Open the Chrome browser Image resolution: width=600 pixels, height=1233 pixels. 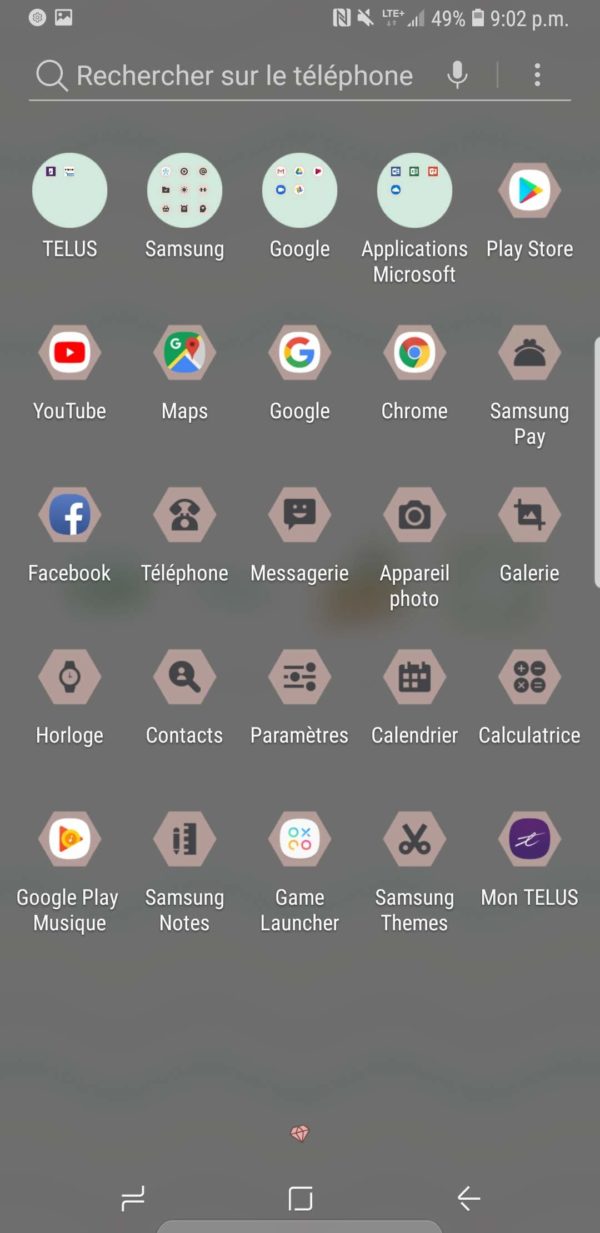[414, 353]
